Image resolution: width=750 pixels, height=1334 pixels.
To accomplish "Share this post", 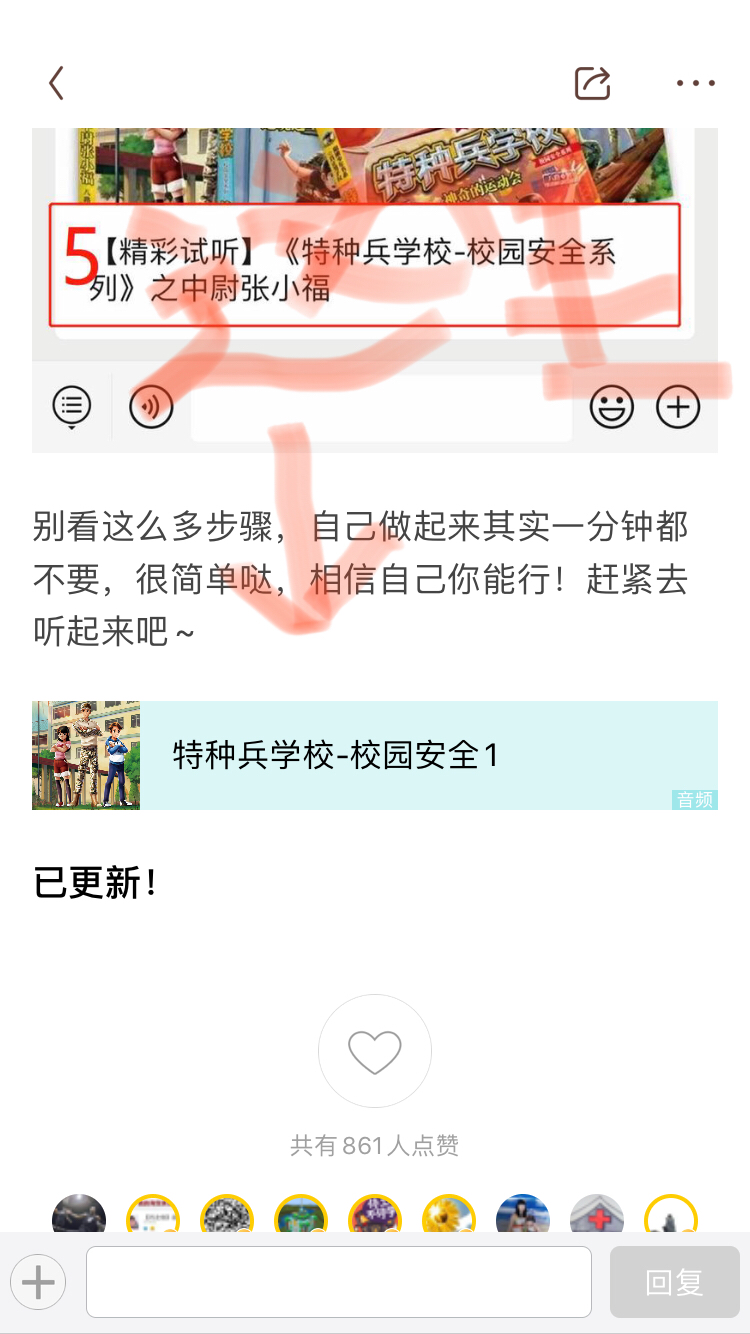I will click(x=592, y=83).
